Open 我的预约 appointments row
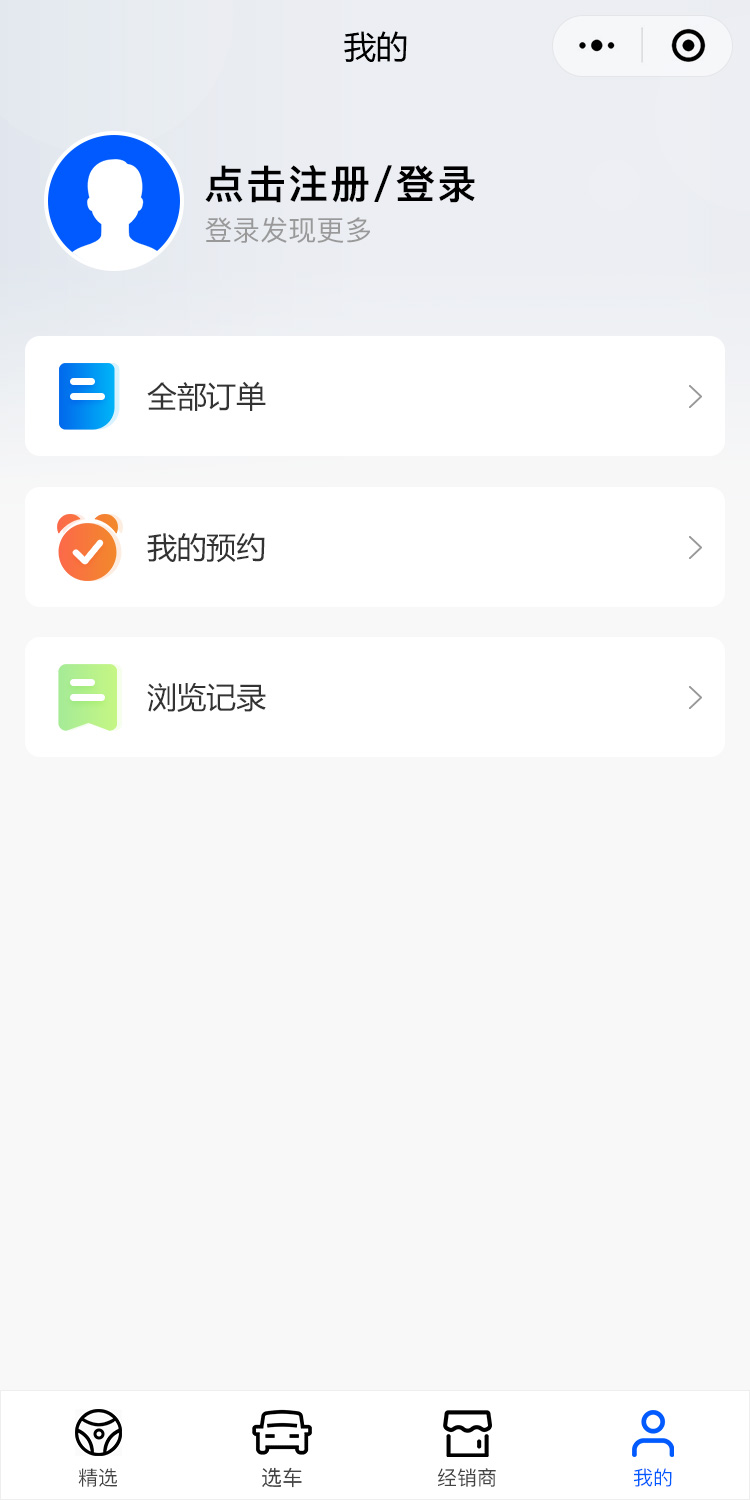Viewport: 750px width, 1500px height. click(x=375, y=547)
